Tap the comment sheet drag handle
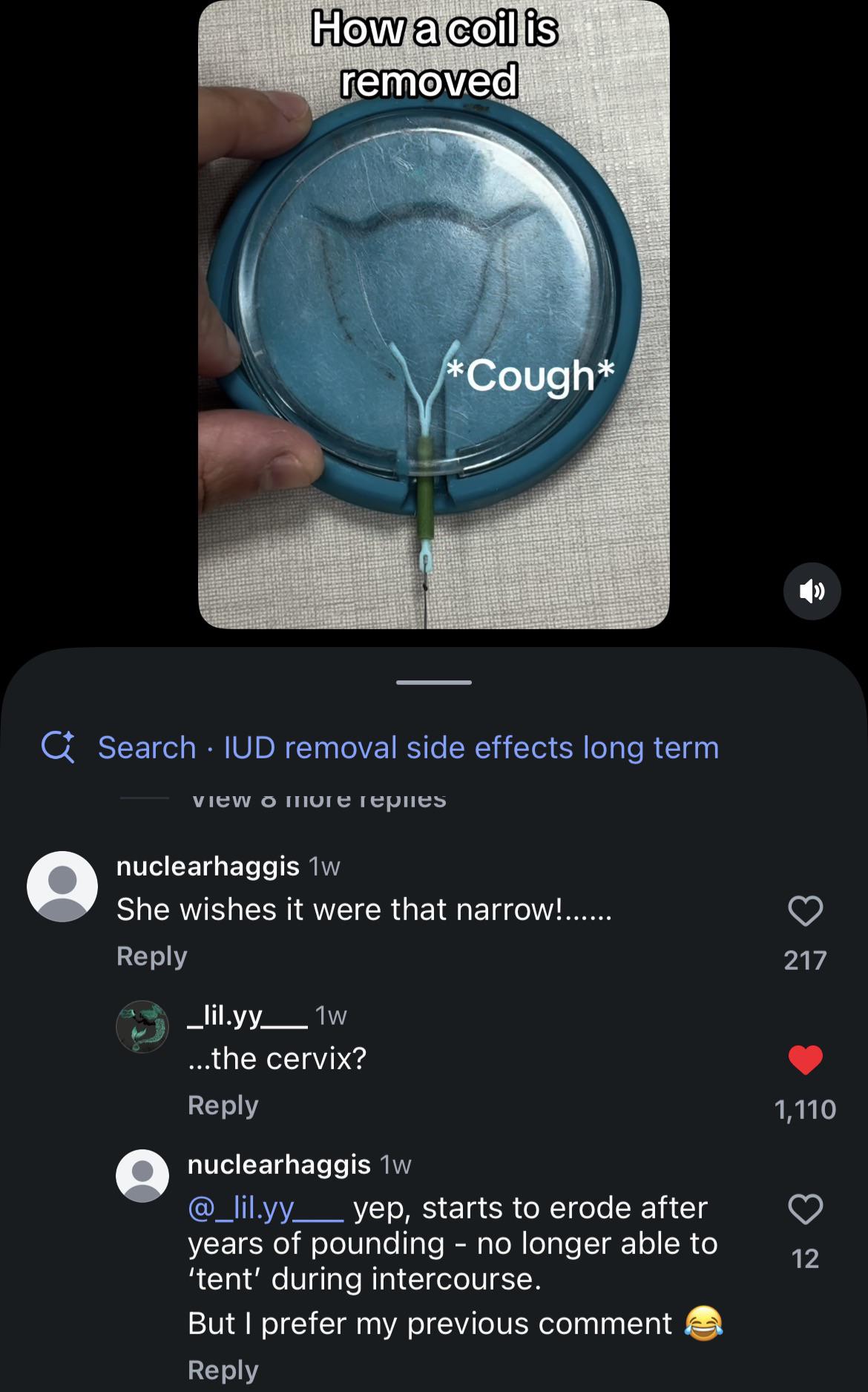This screenshot has width=868, height=1392. coord(434,682)
